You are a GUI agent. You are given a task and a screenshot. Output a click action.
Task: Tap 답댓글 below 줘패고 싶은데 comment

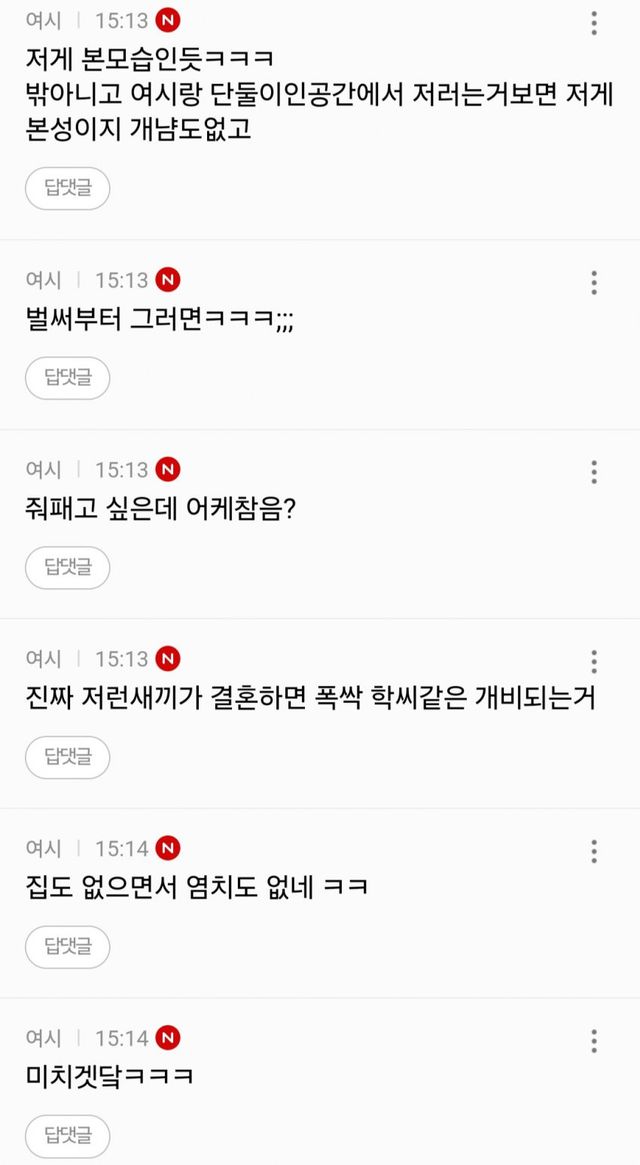coord(67,568)
